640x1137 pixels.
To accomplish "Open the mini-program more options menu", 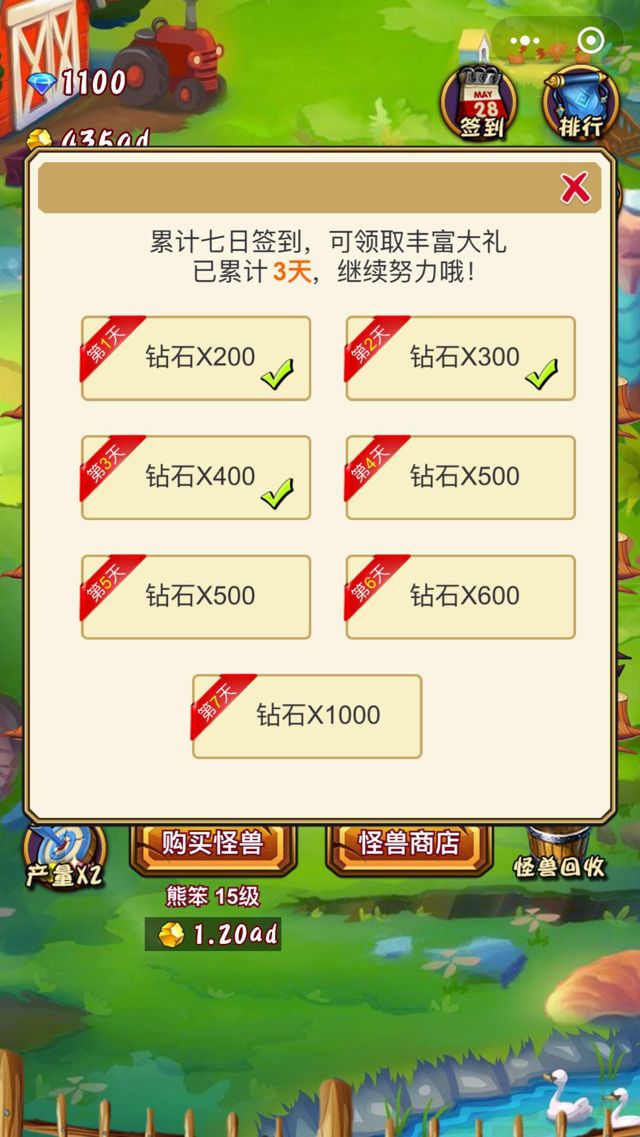I will click(x=525, y=42).
